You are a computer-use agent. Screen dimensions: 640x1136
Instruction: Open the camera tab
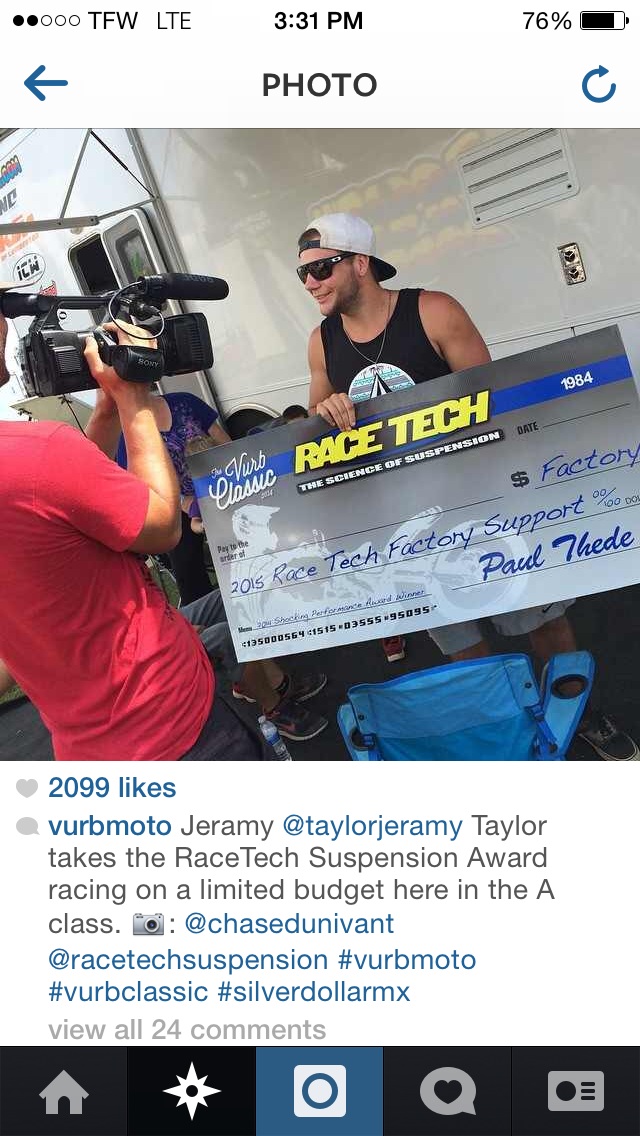tap(320, 1092)
